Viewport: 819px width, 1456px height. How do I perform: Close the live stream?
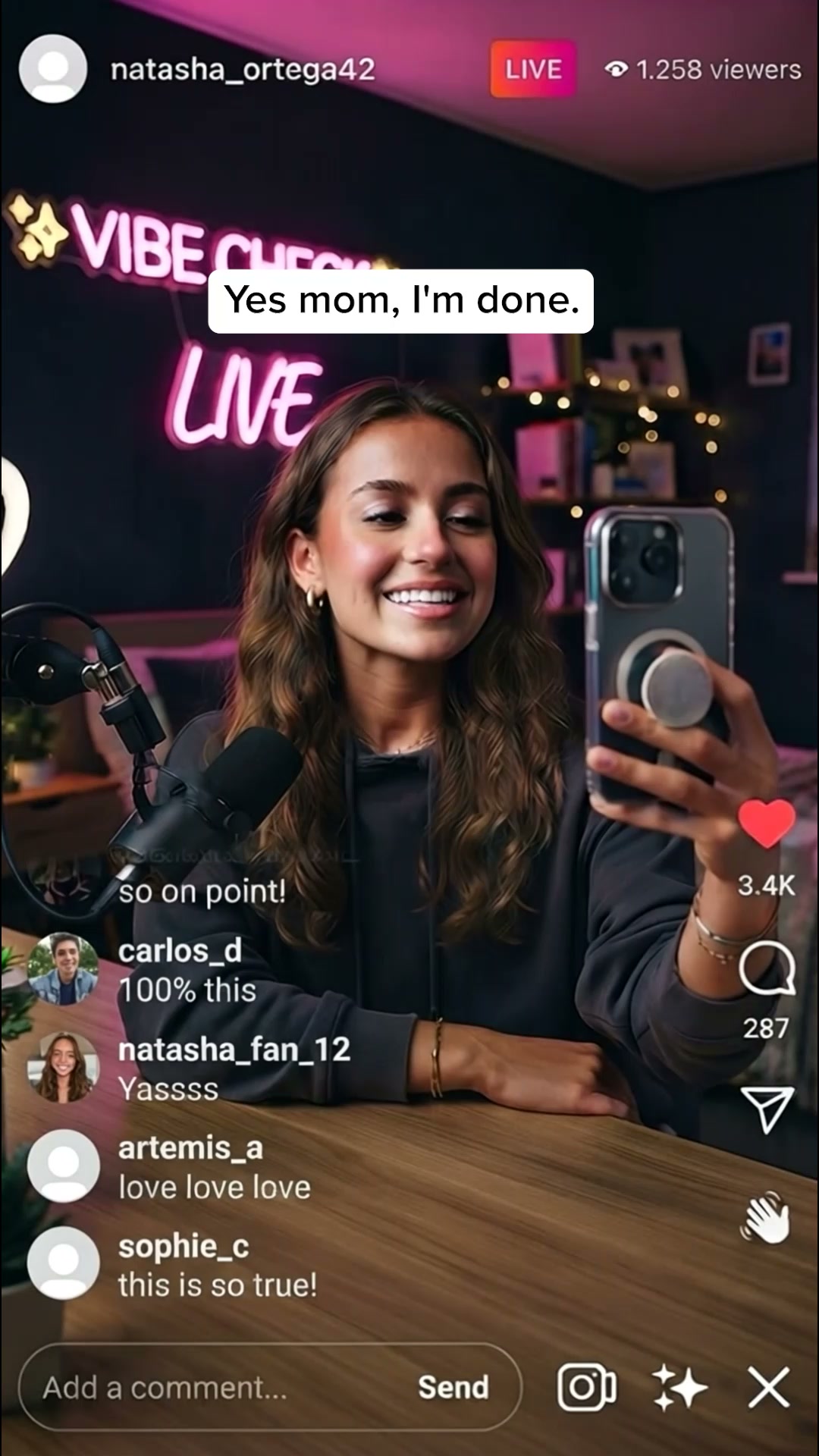click(x=769, y=1388)
